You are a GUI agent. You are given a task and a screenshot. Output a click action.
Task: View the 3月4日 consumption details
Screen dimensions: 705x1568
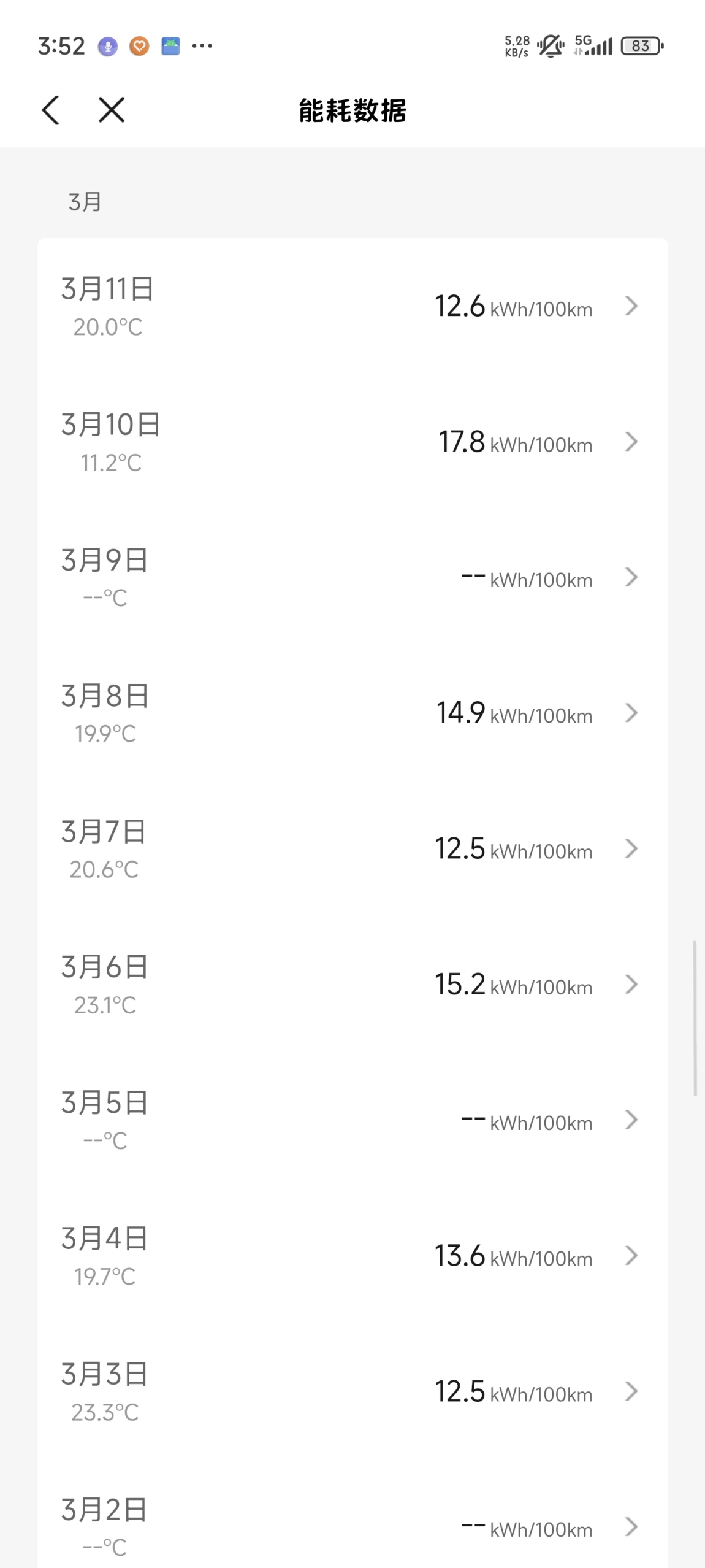352,1256
